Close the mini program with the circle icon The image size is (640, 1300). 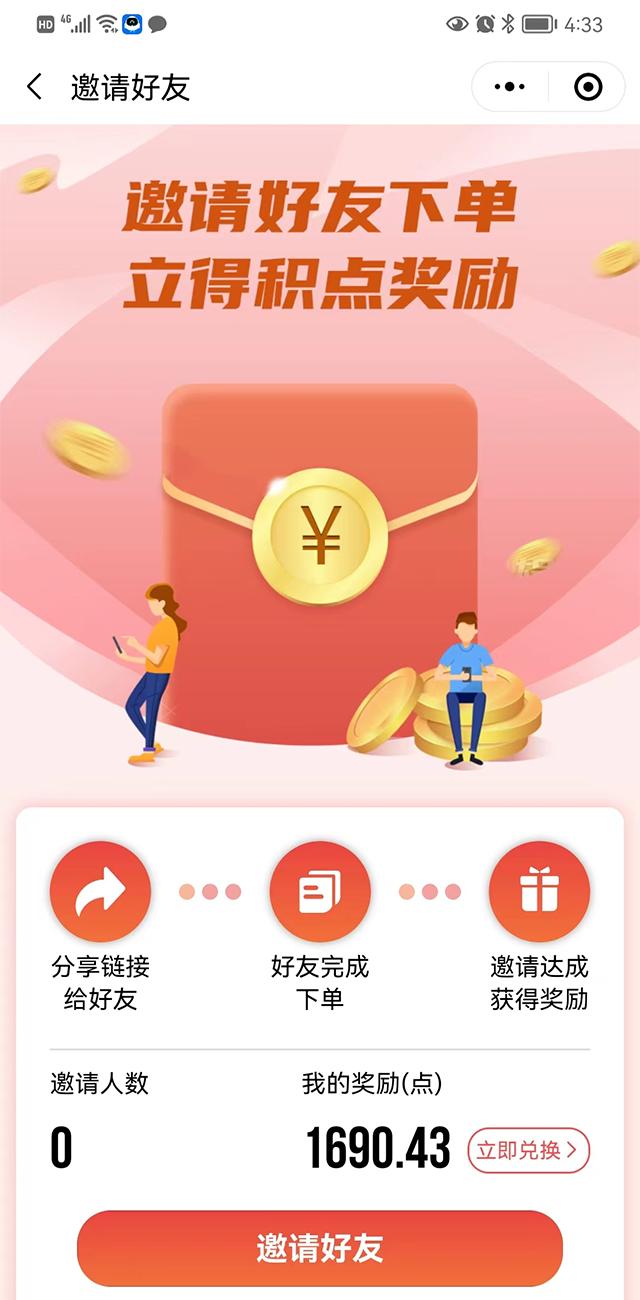coord(589,87)
